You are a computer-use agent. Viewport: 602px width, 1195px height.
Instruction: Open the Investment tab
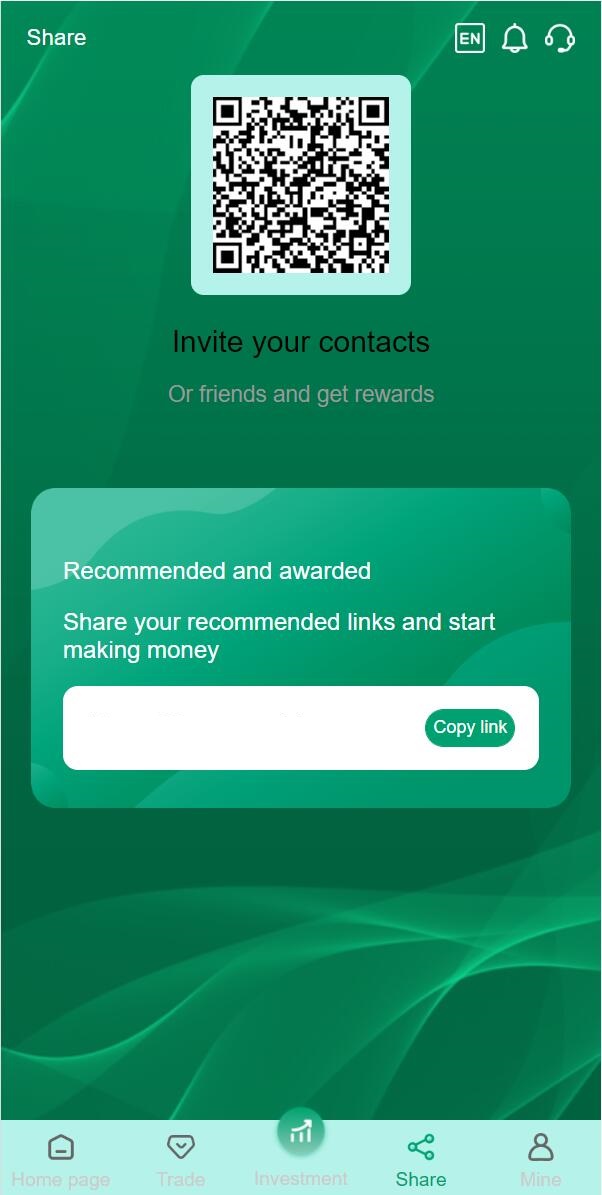coord(301,1150)
